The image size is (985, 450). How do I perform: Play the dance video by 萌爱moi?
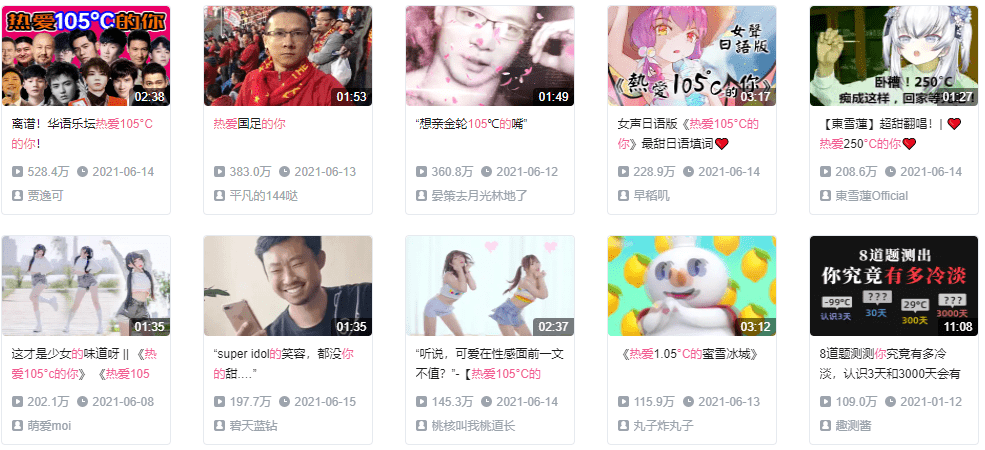[86, 286]
